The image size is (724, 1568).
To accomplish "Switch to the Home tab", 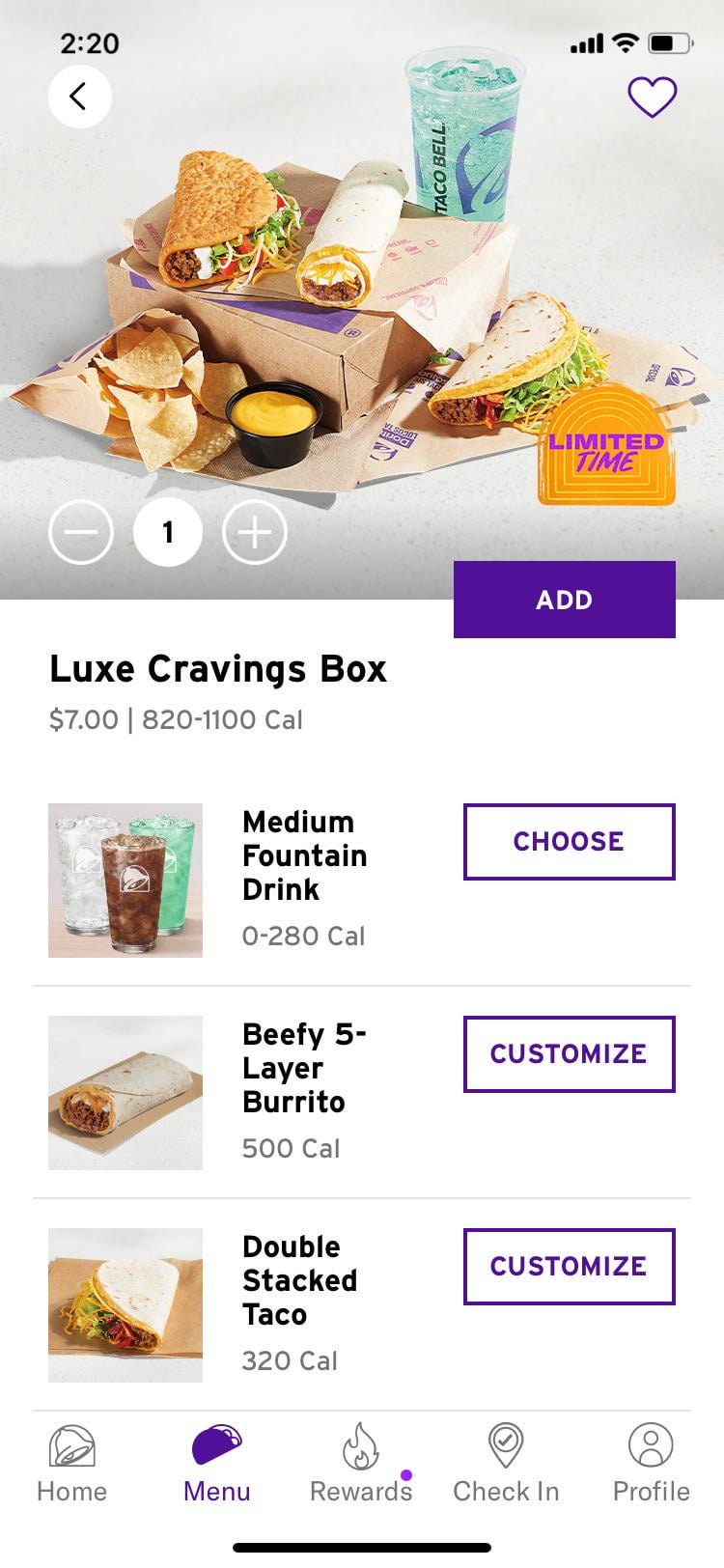I will pos(71,1464).
